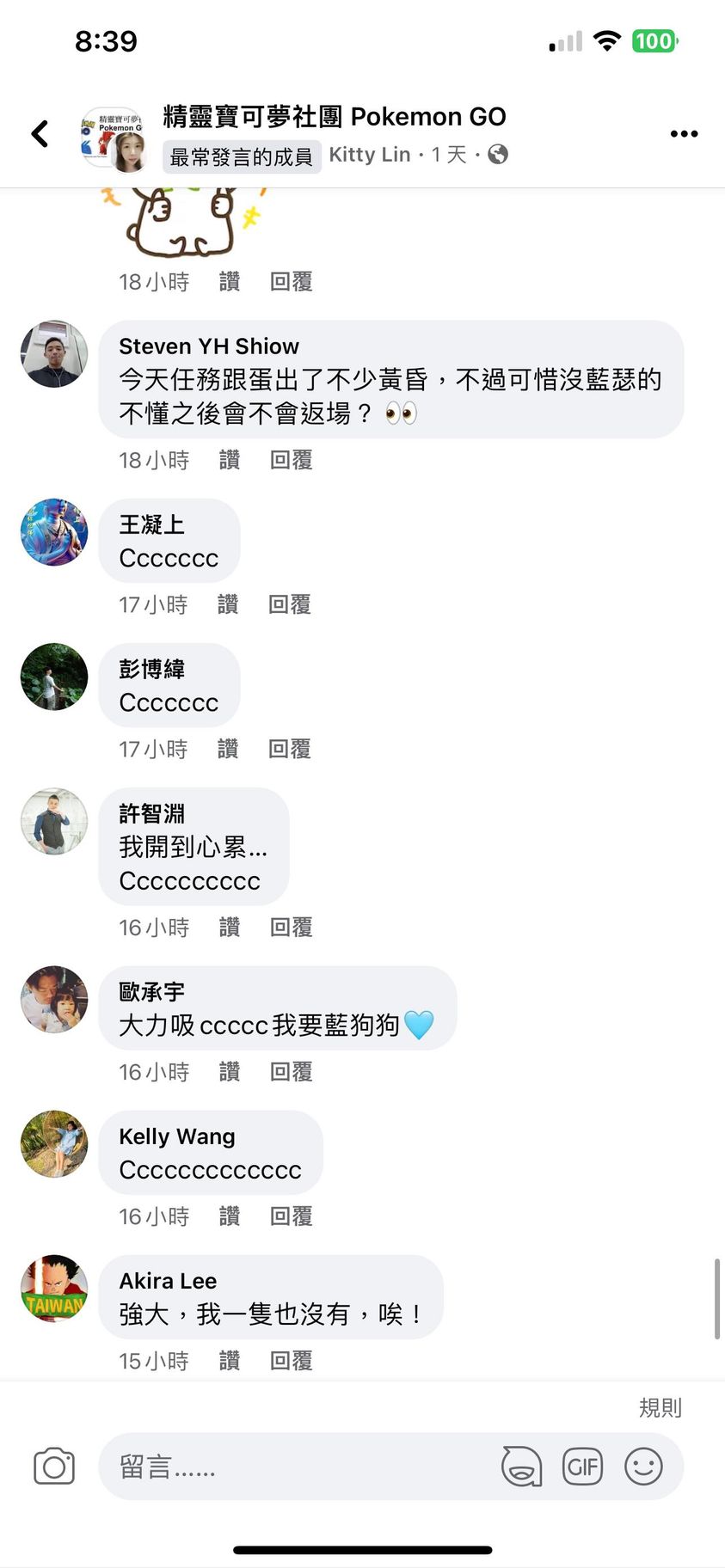Like 許智淵's comment

(229, 927)
